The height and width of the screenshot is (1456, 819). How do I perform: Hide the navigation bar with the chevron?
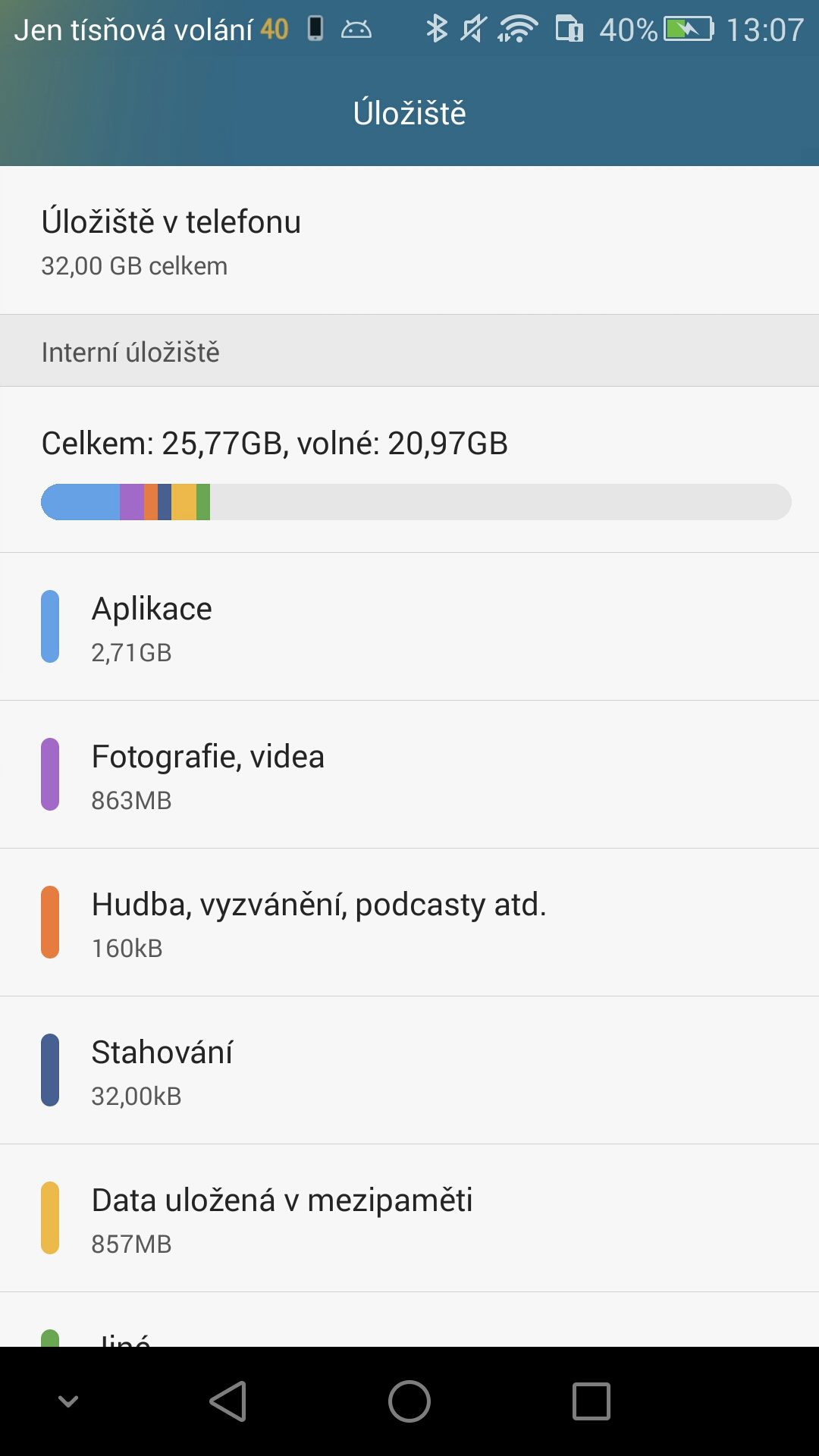coord(68,1401)
